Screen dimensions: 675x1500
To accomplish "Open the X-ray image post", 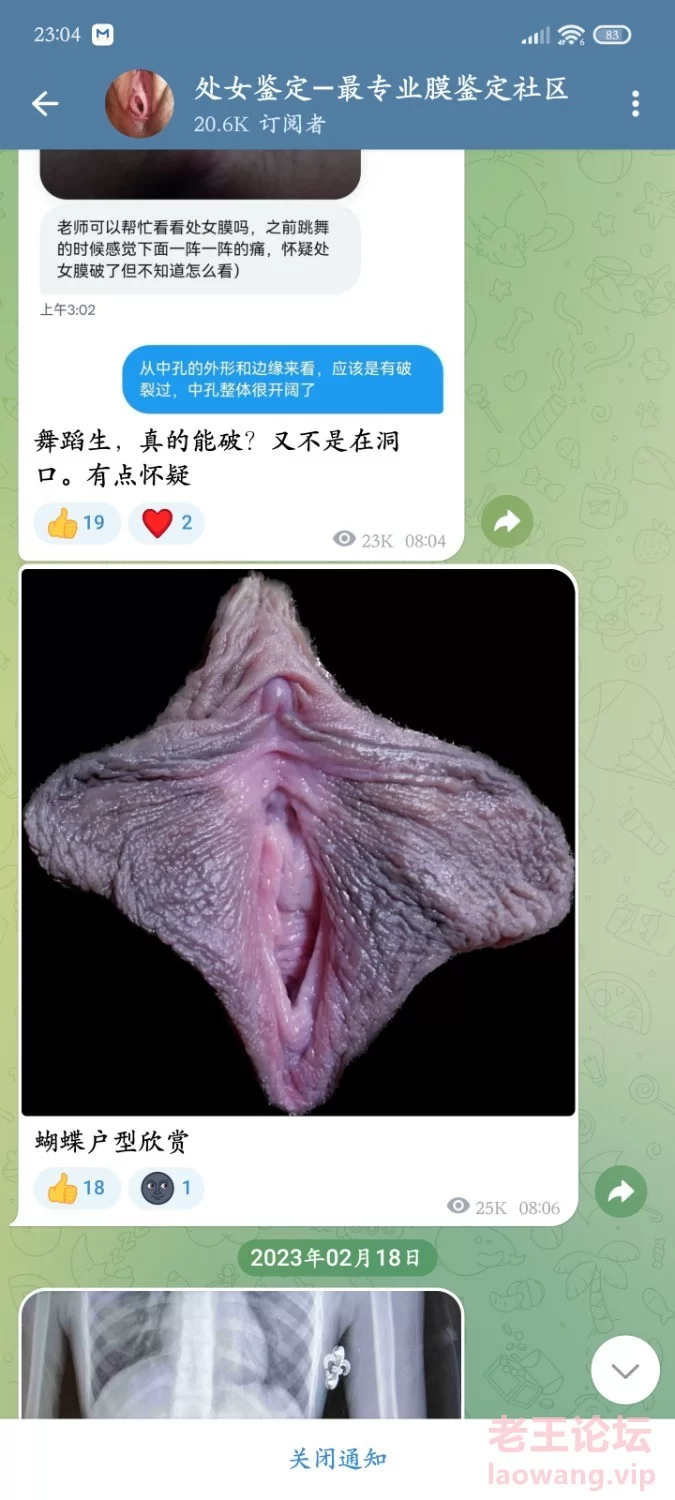I will click(x=240, y=1355).
